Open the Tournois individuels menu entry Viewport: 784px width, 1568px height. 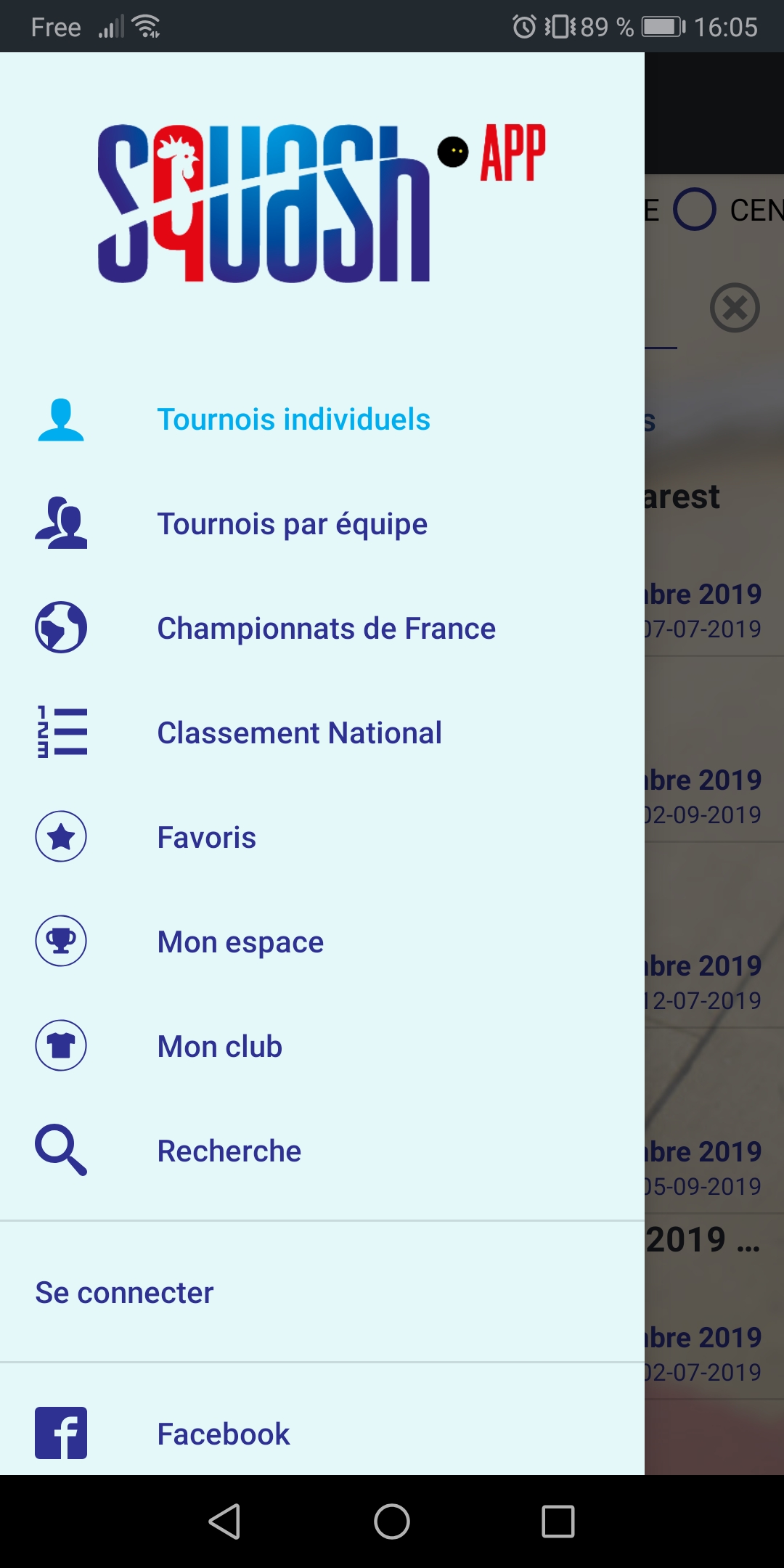293,418
